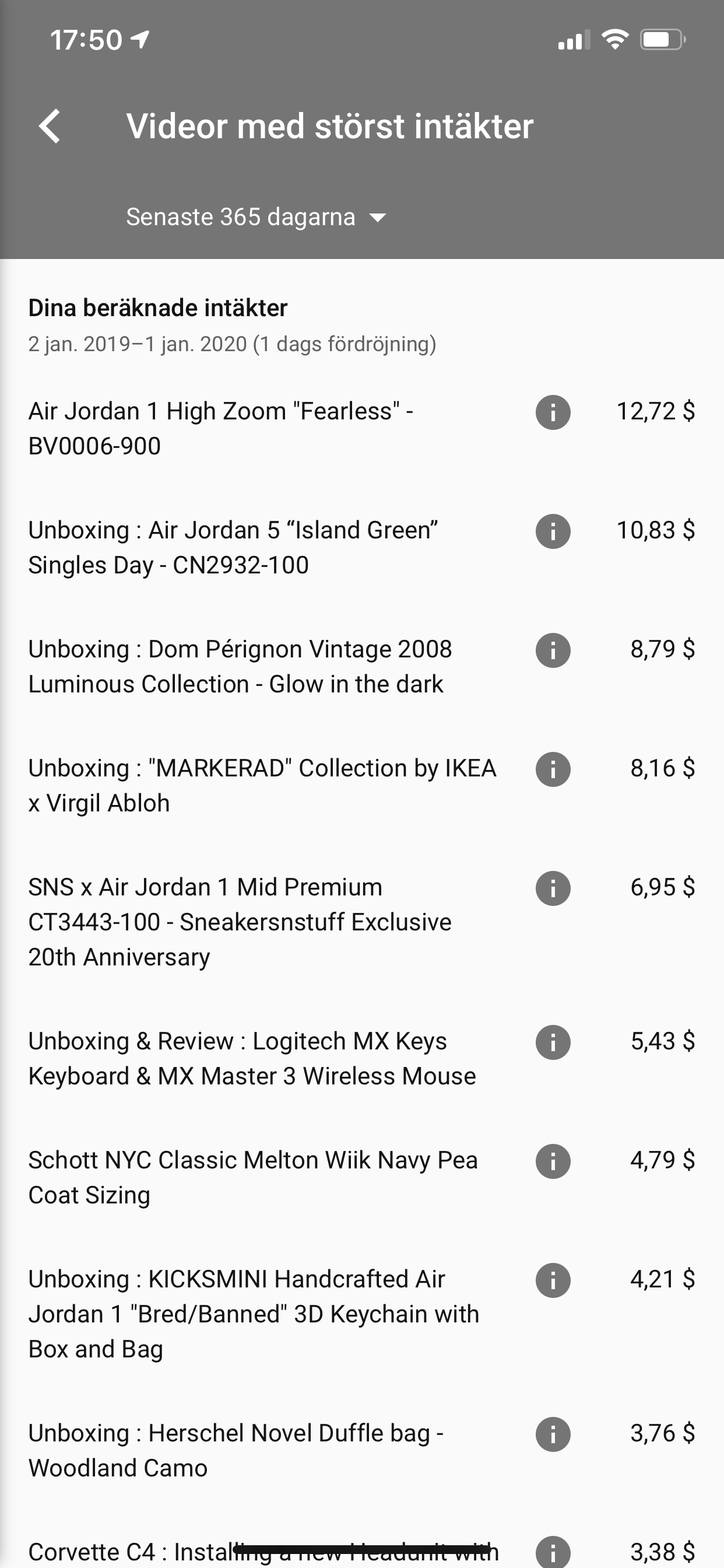View info for Herschel Novel Duffle bag video
This screenshot has height=1568, width=724.
pyautogui.click(x=553, y=1434)
